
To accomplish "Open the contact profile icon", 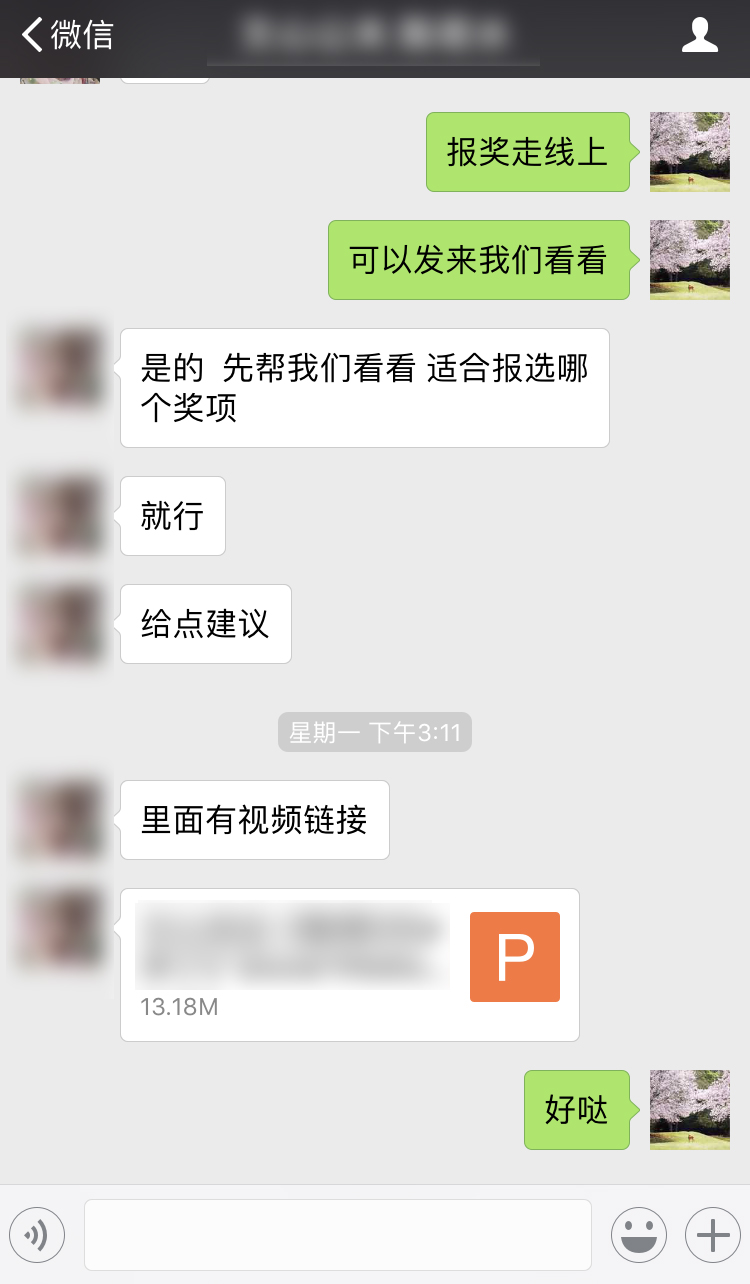I will coord(699,35).
